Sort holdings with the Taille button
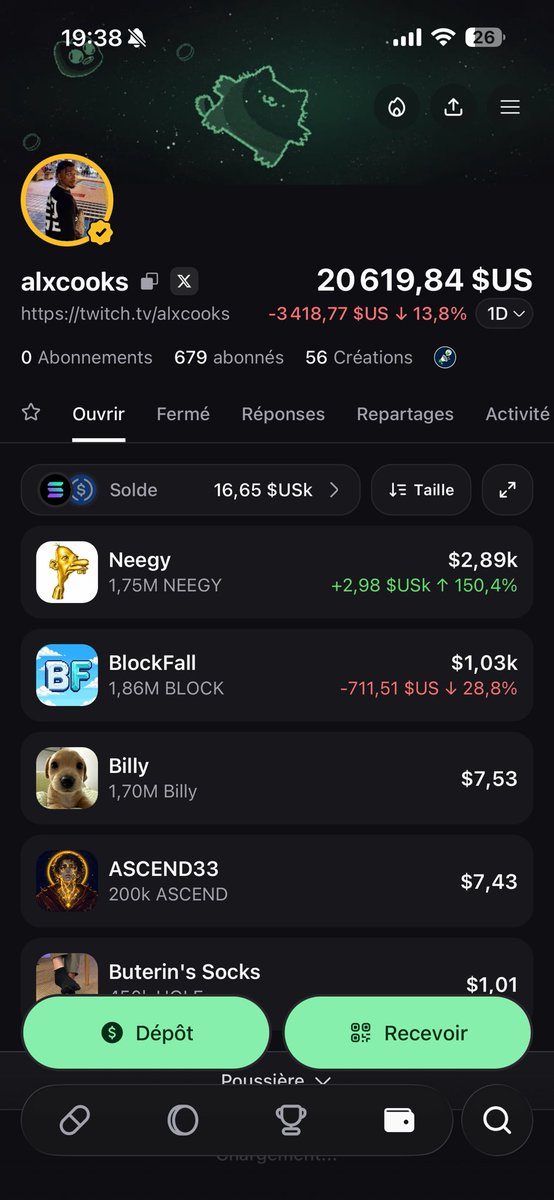554x1200 pixels. [421, 490]
